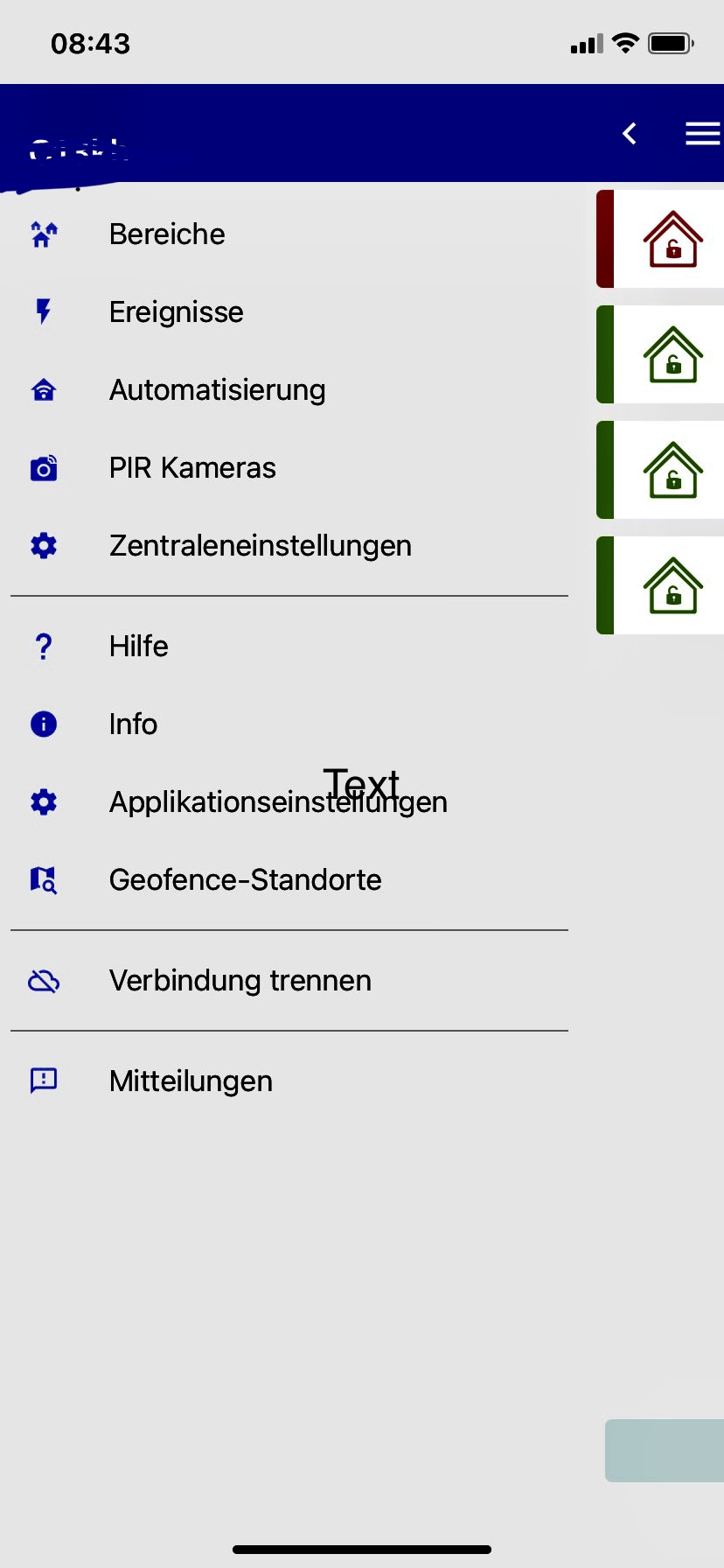Tap the hamburger menu icon

[702, 134]
